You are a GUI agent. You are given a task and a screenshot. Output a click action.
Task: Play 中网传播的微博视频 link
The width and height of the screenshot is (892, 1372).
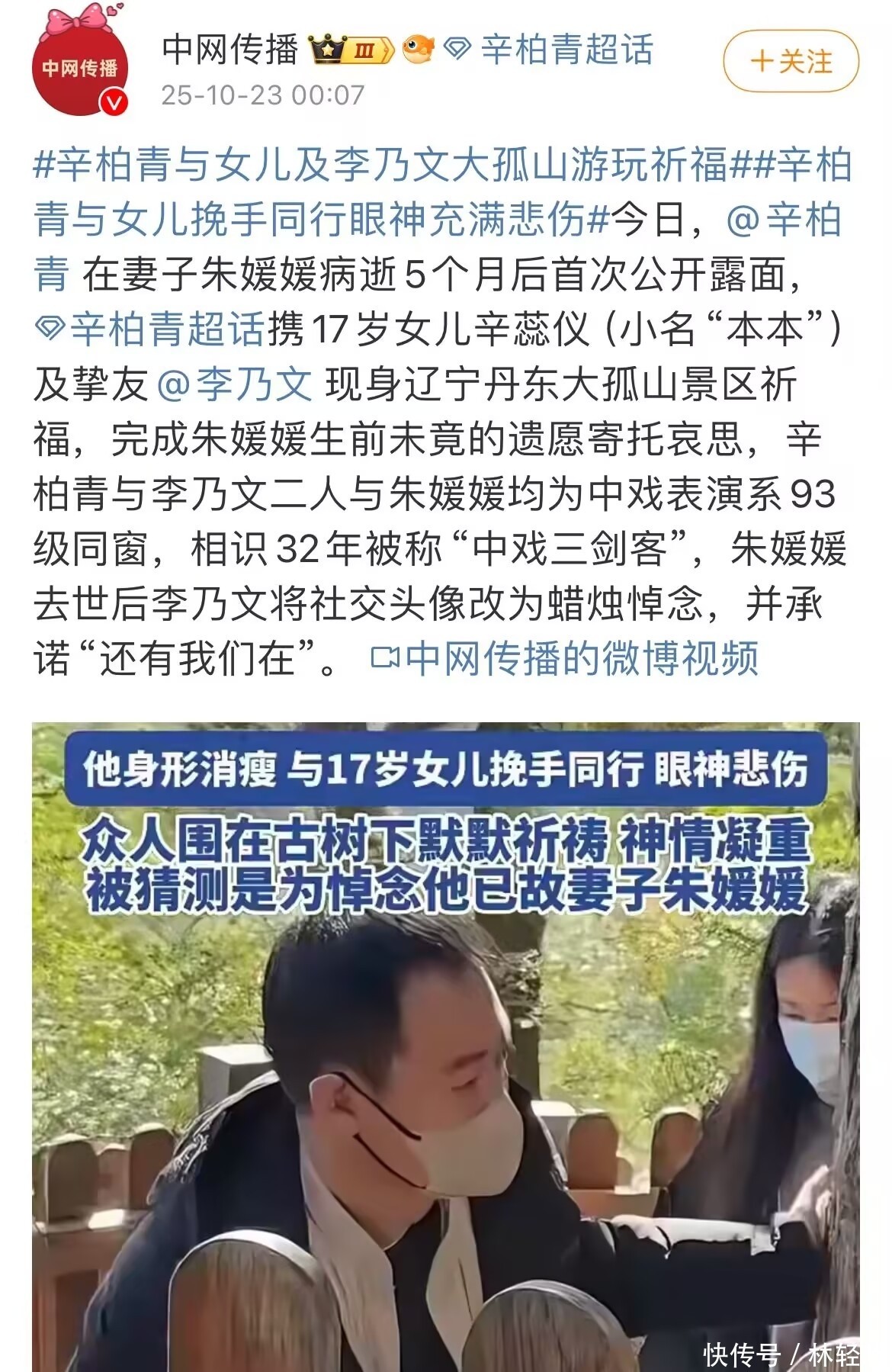pos(564,658)
